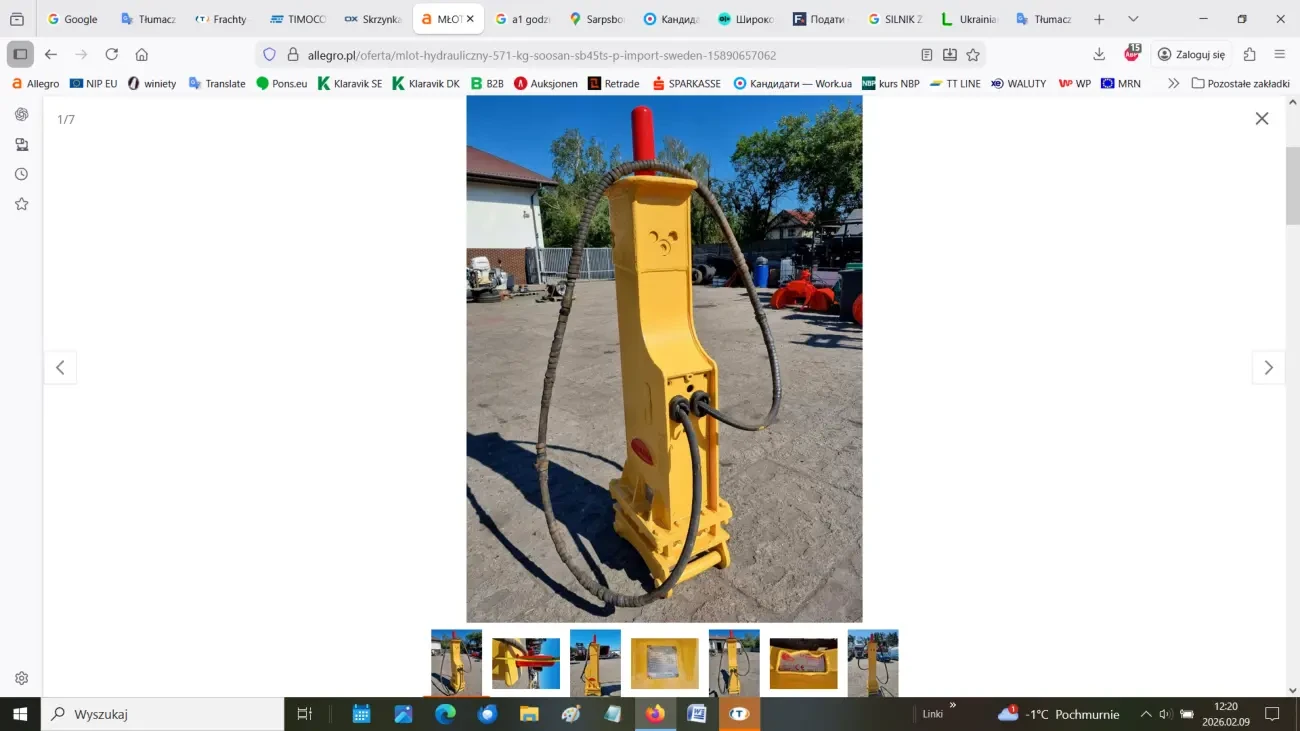Screen dimensions: 1300x731
Task: Reload the Allegro page
Action: (x=112, y=55)
